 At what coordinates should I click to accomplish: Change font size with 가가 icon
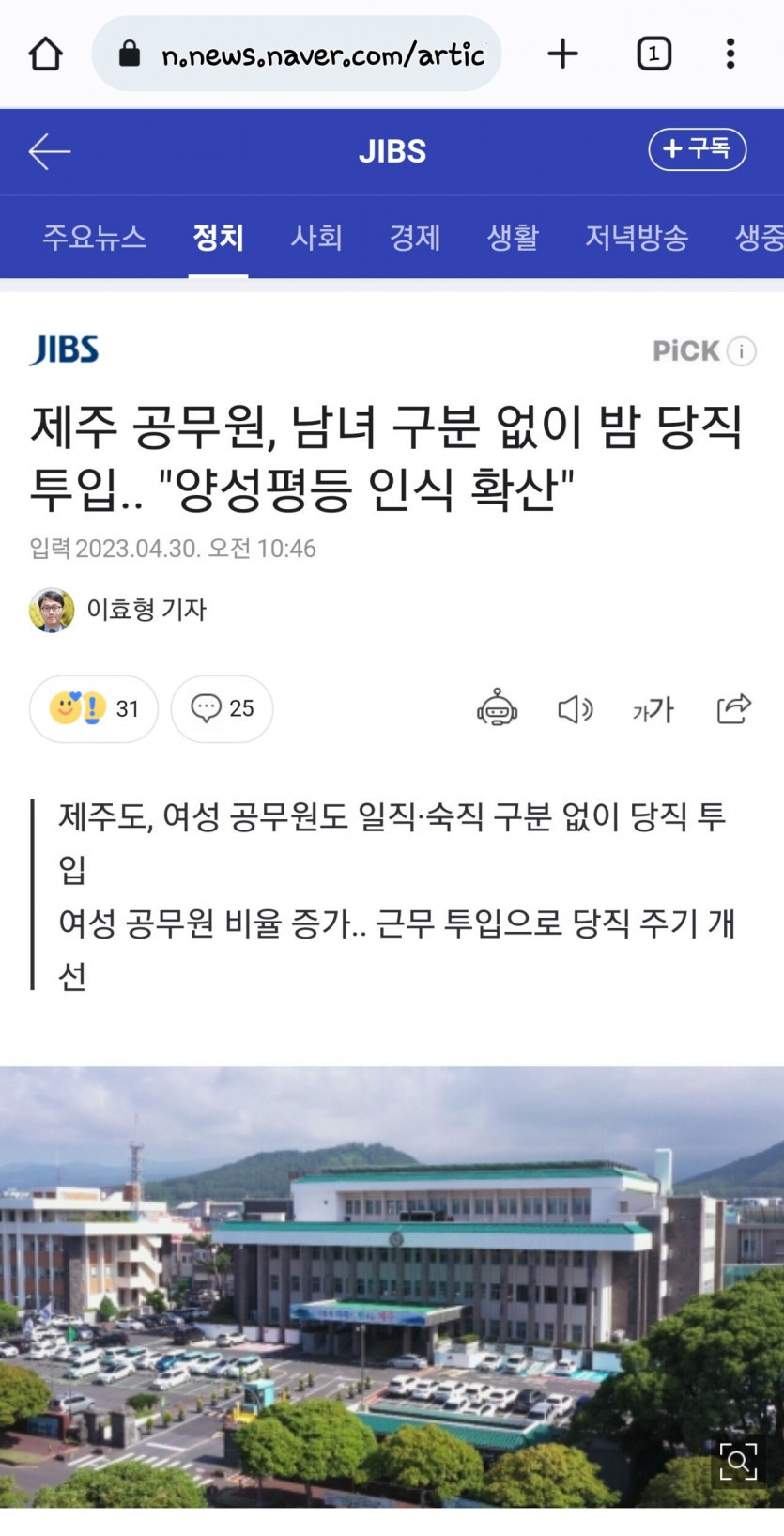point(653,709)
